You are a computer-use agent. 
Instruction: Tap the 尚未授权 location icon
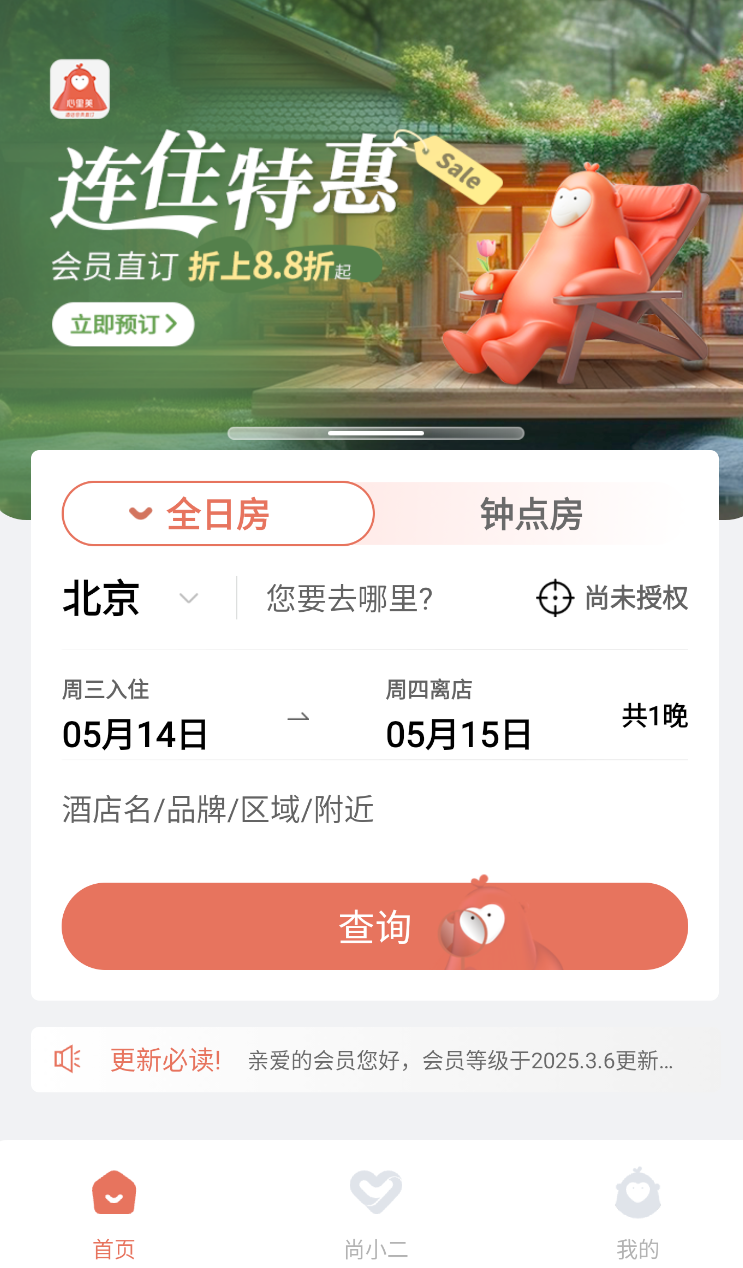click(x=555, y=598)
